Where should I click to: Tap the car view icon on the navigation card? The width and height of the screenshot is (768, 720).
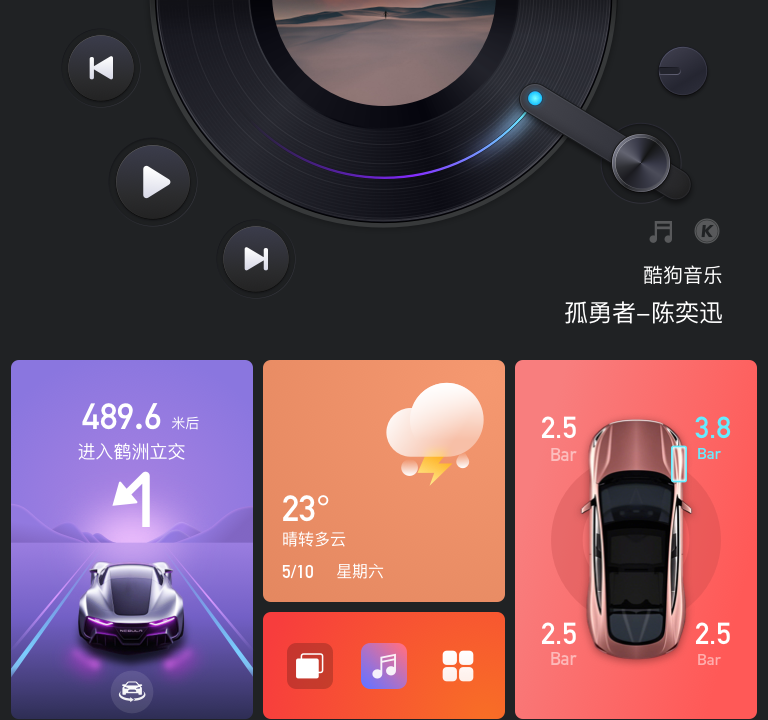point(132,691)
